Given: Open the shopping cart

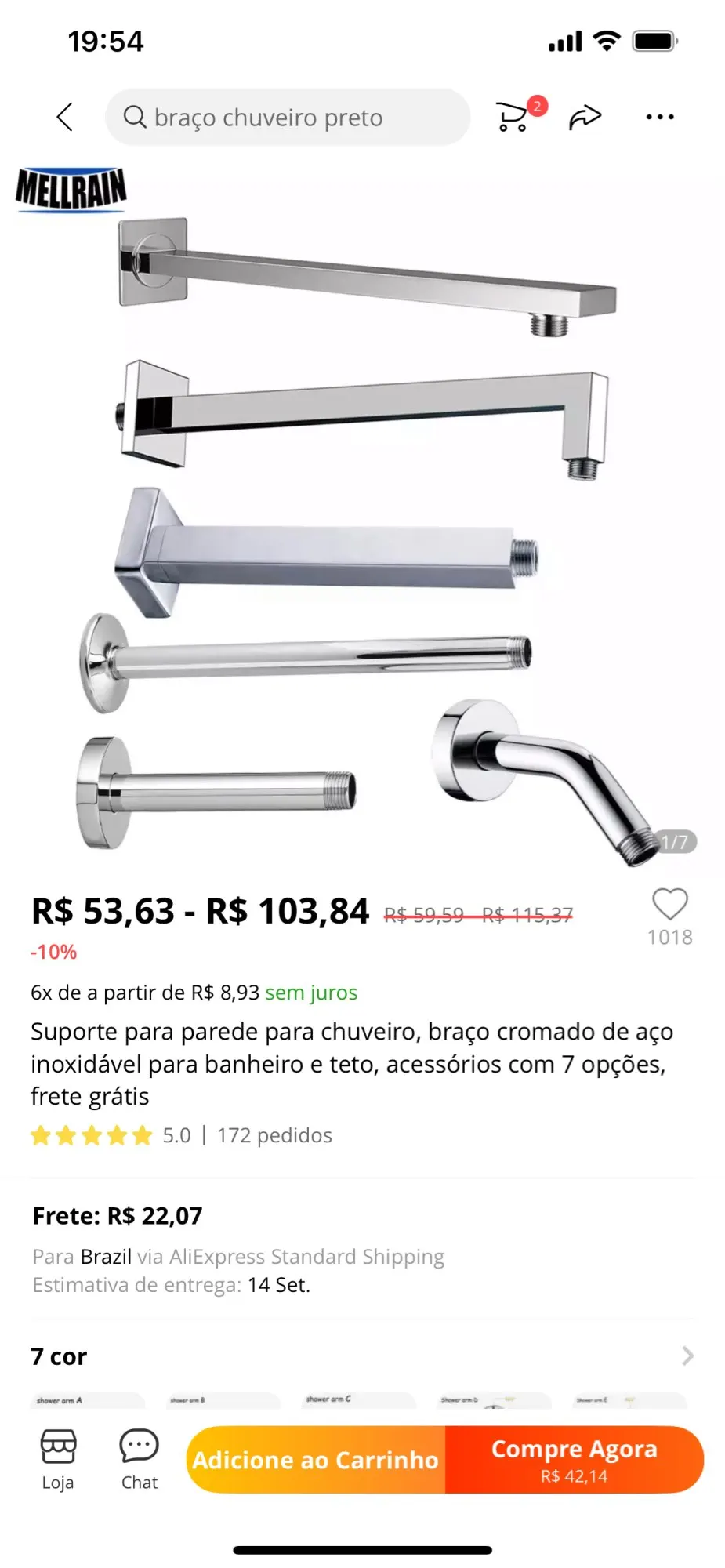Looking at the screenshot, I should pyautogui.click(x=513, y=117).
